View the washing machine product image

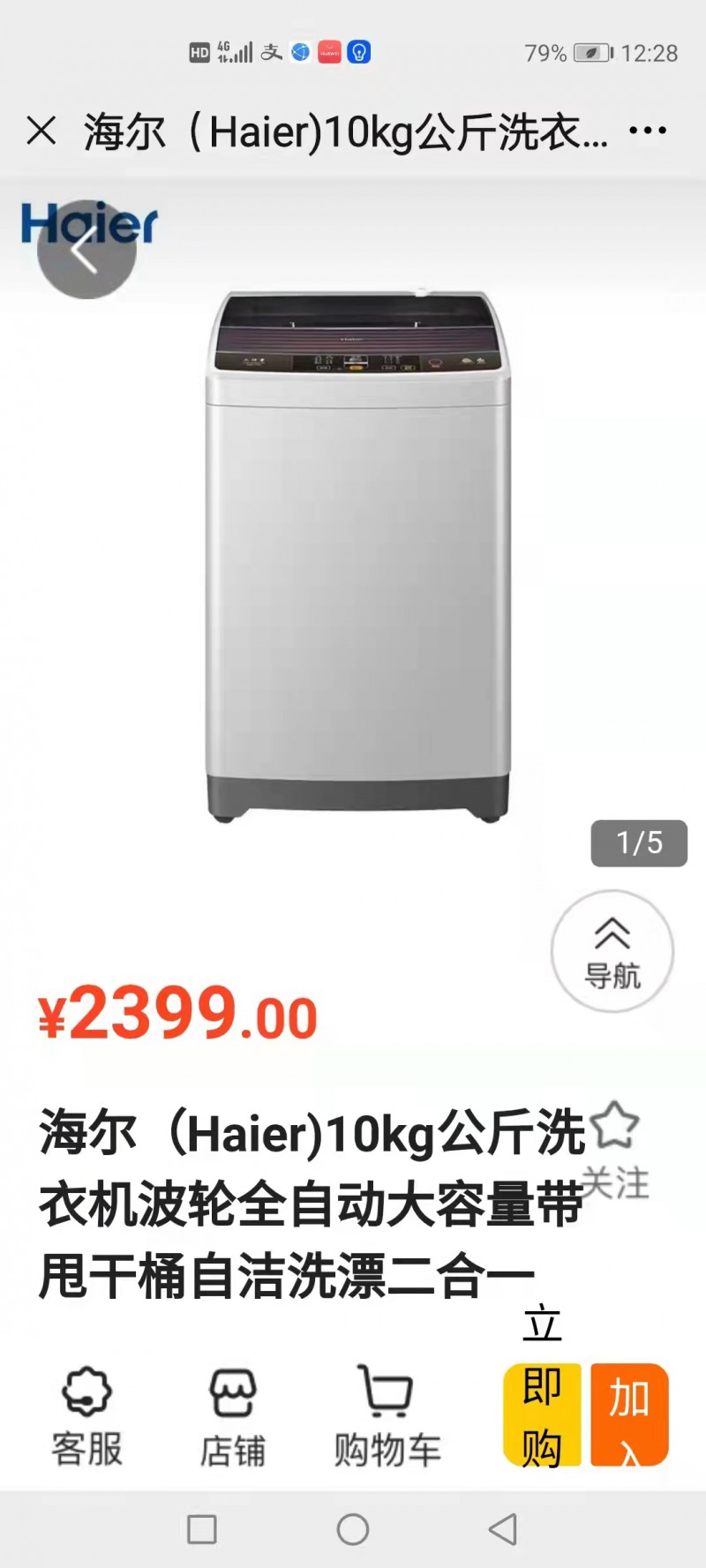358,556
